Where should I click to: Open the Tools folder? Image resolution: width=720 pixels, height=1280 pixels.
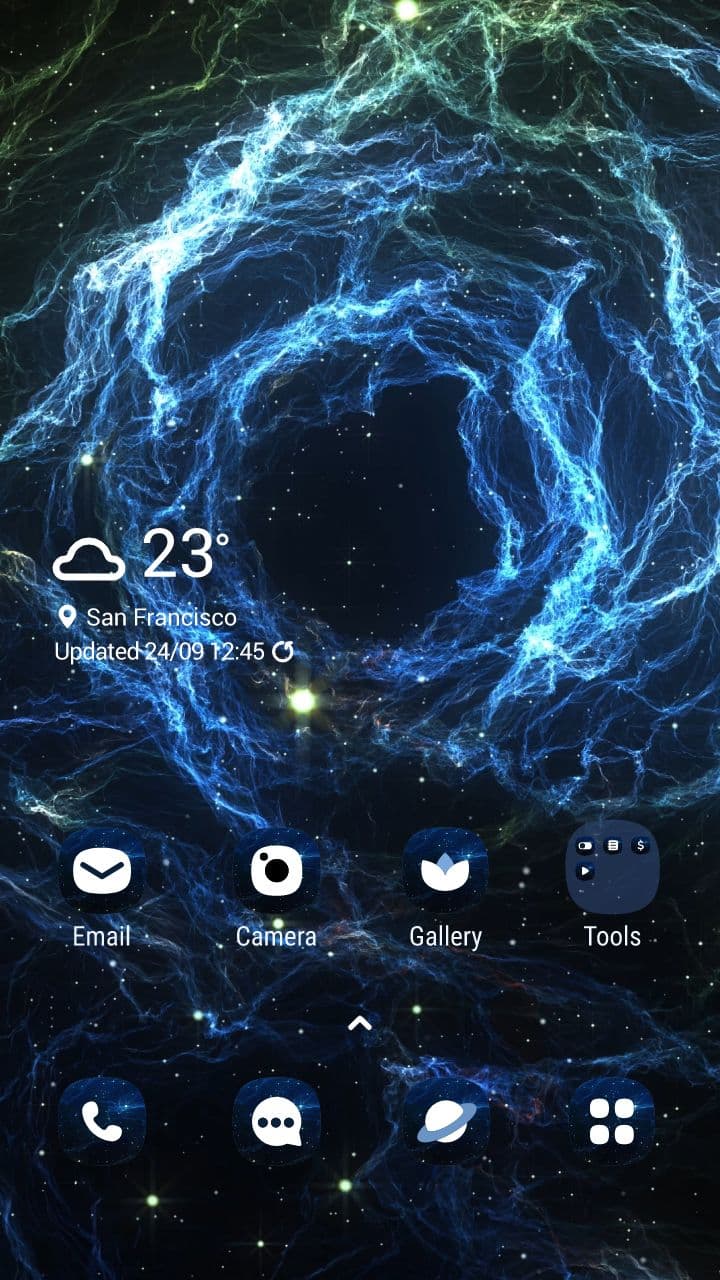(x=612, y=868)
